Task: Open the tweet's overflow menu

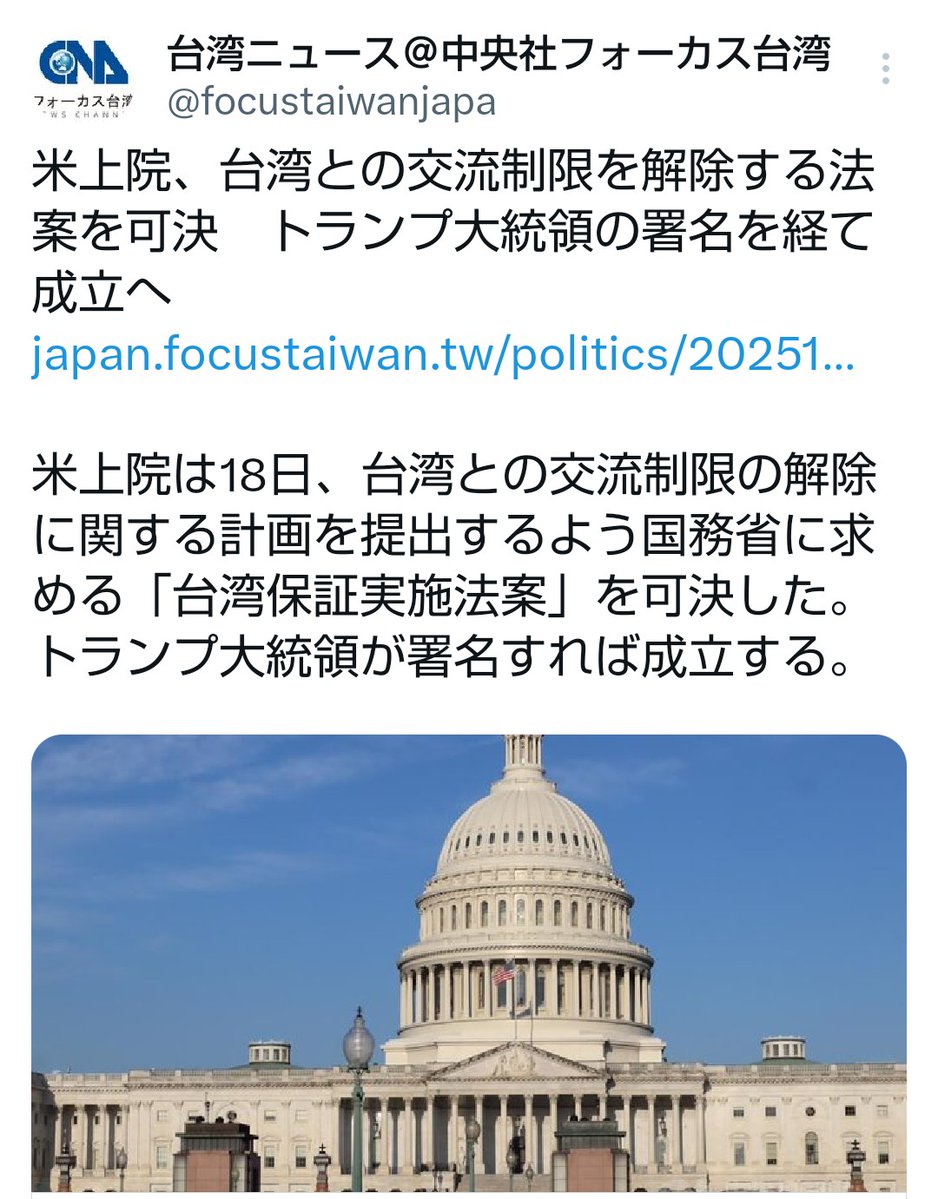Action: [886, 69]
